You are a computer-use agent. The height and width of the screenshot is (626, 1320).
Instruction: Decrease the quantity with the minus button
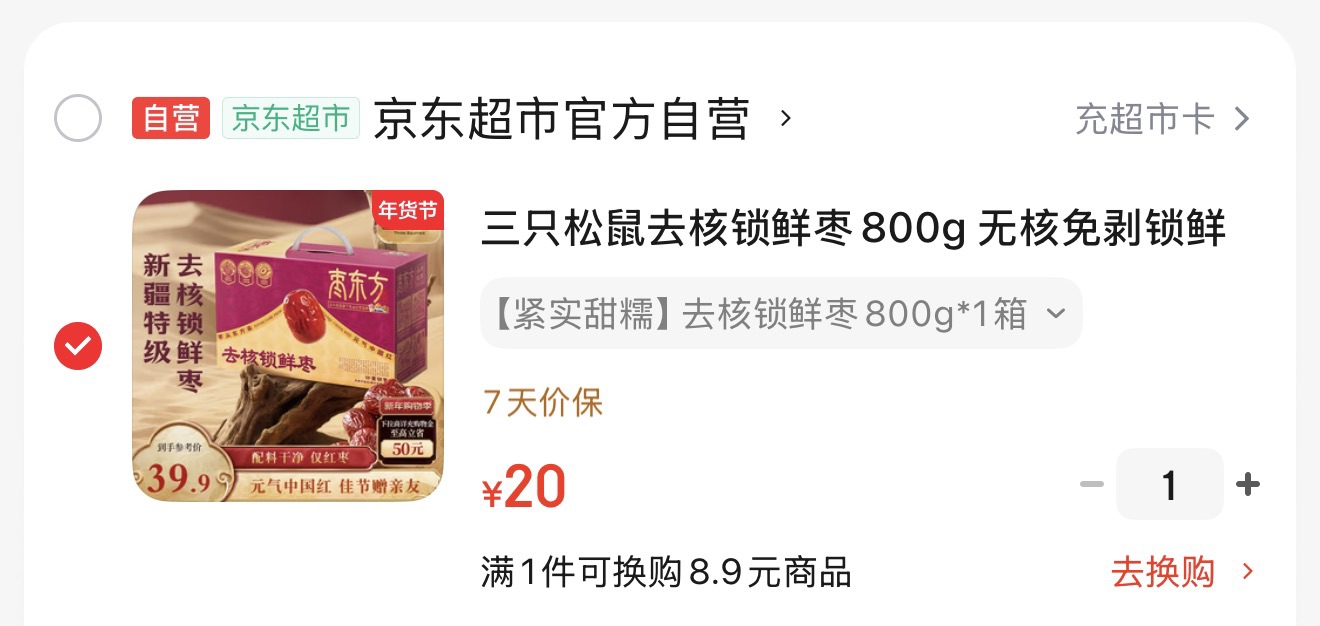(x=1091, y=485)
